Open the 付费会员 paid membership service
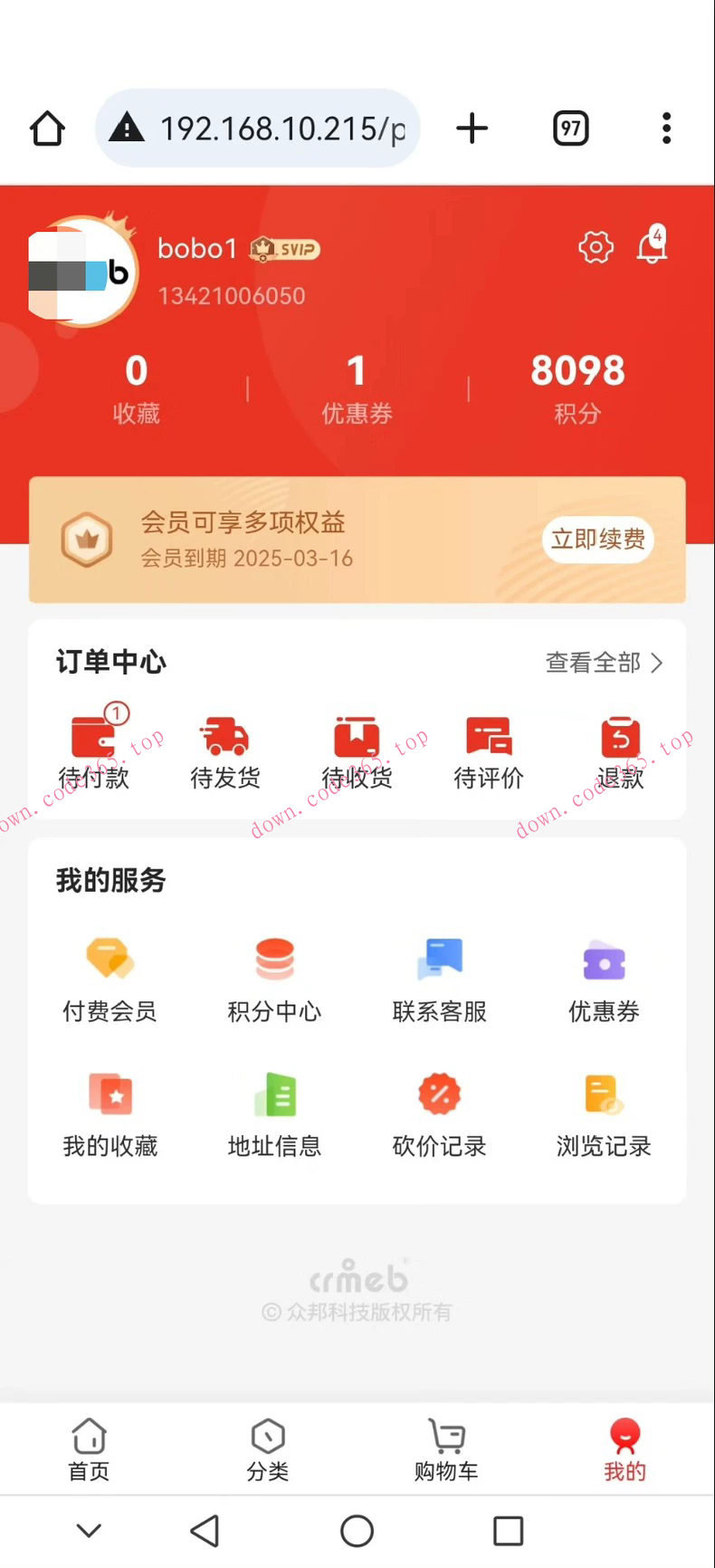This screenshot has height=1568, width=715. click(x=110, y=978)
